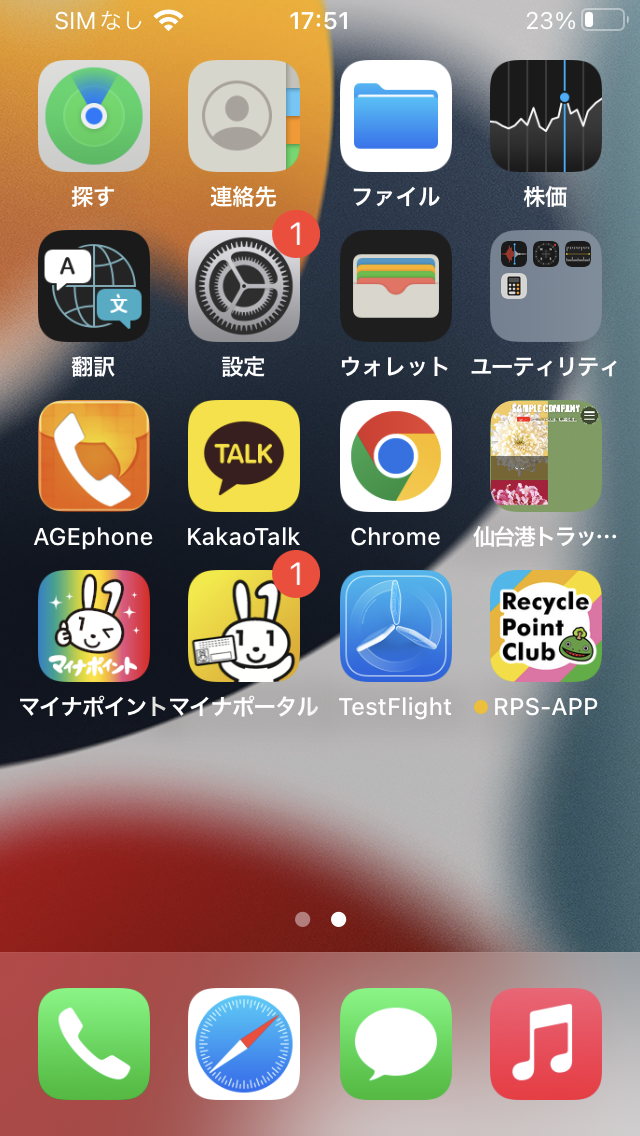Screen dimensions: 640x1136
Task: Open the Phone app in dock
Action: point(94,1044)
